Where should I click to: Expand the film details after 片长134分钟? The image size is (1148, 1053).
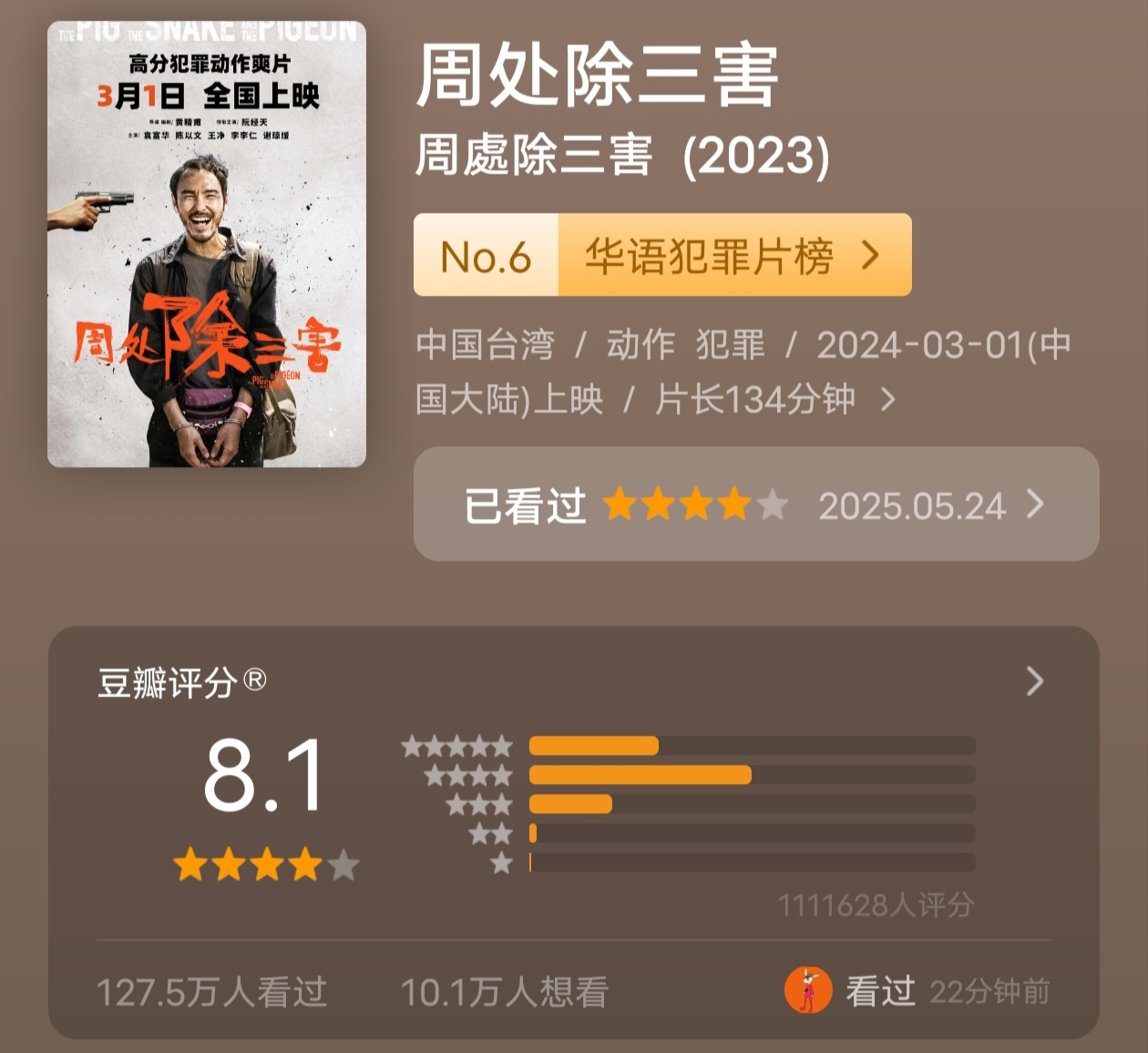[x=888, y=399]
